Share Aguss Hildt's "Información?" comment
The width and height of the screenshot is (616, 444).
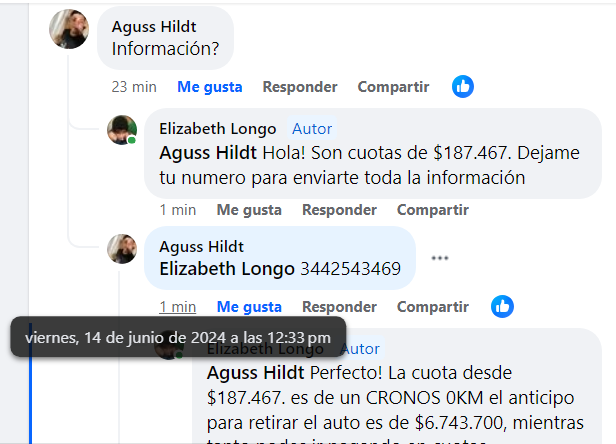[393, 87]
